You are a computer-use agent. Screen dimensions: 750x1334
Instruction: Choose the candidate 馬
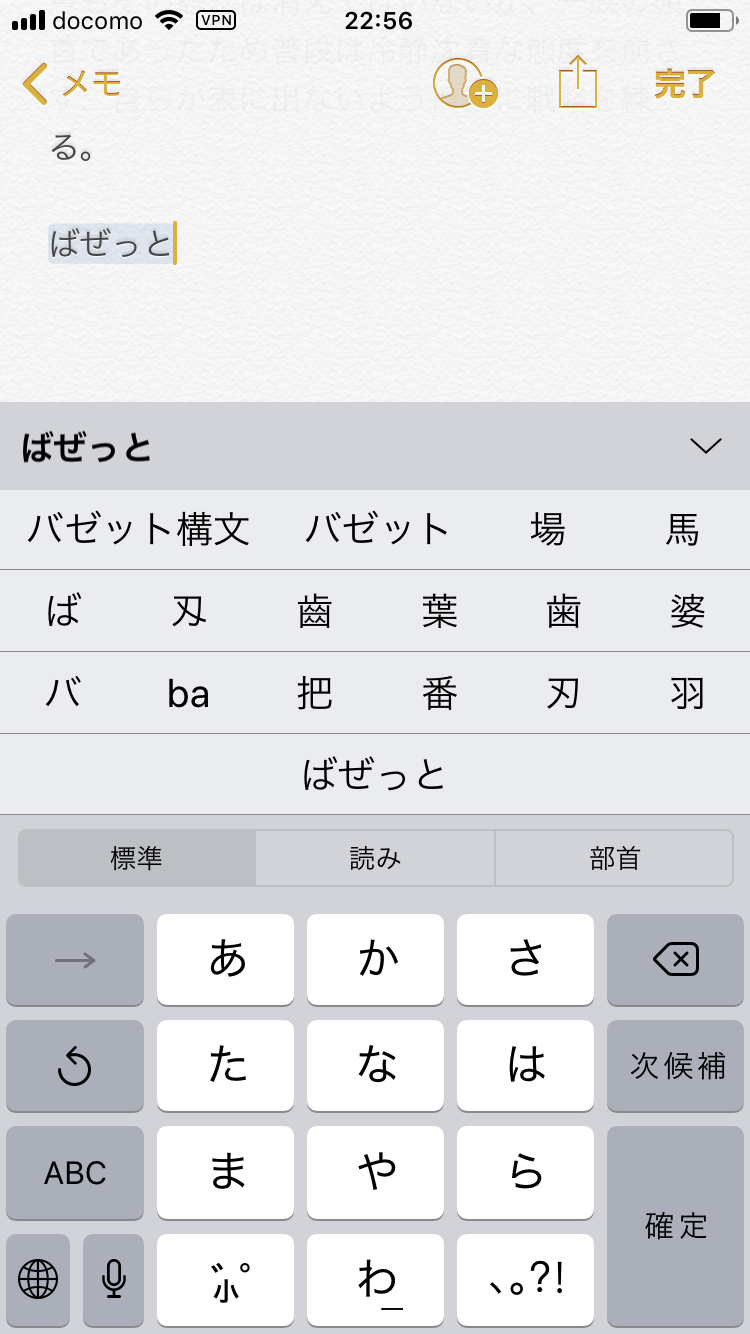tap(682, 529)
